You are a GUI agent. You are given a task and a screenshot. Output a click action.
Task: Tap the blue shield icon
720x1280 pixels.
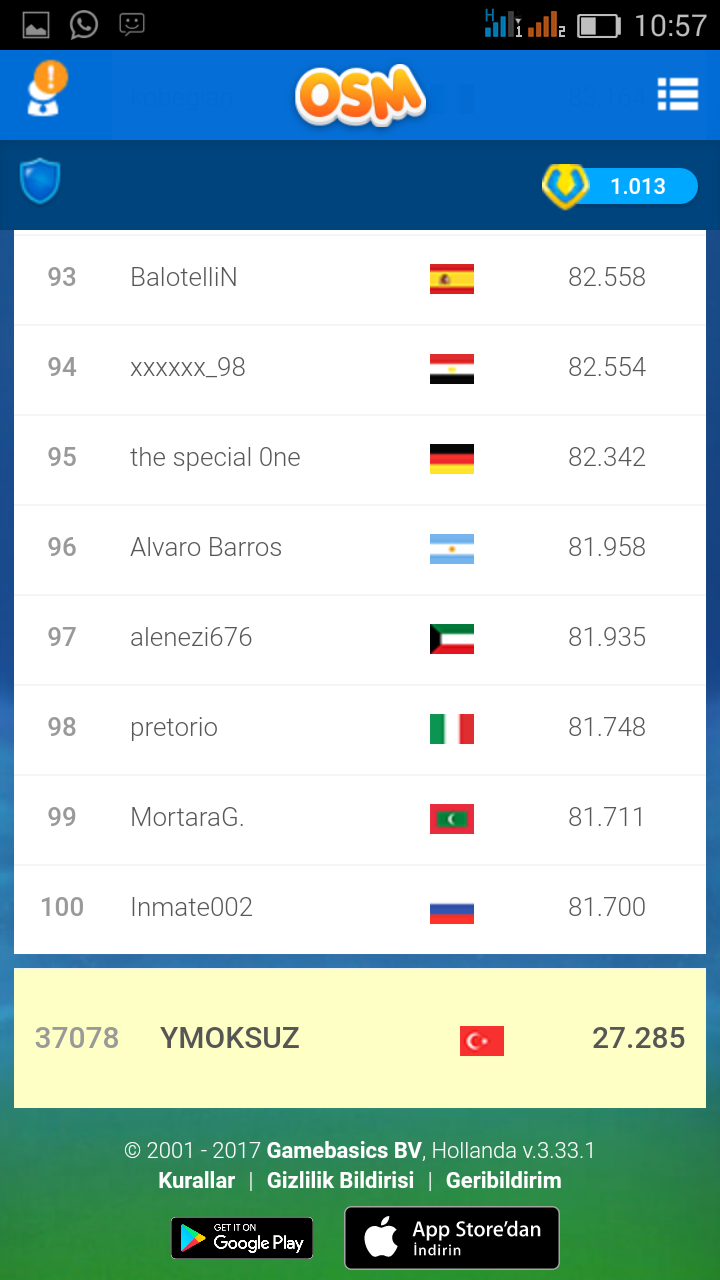point(40,182)
